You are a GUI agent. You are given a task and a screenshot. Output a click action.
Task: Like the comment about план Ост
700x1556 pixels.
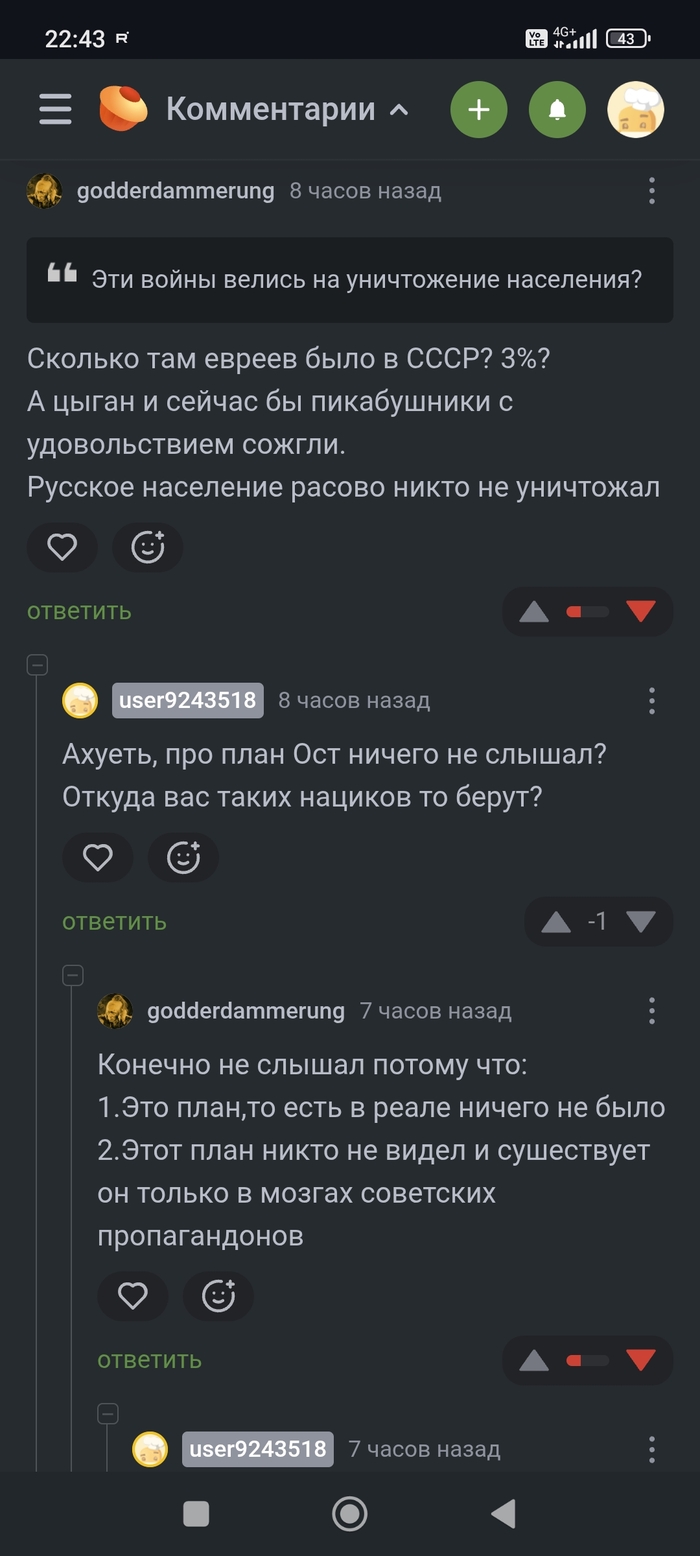pyautogui.click(x=97, y=857)
